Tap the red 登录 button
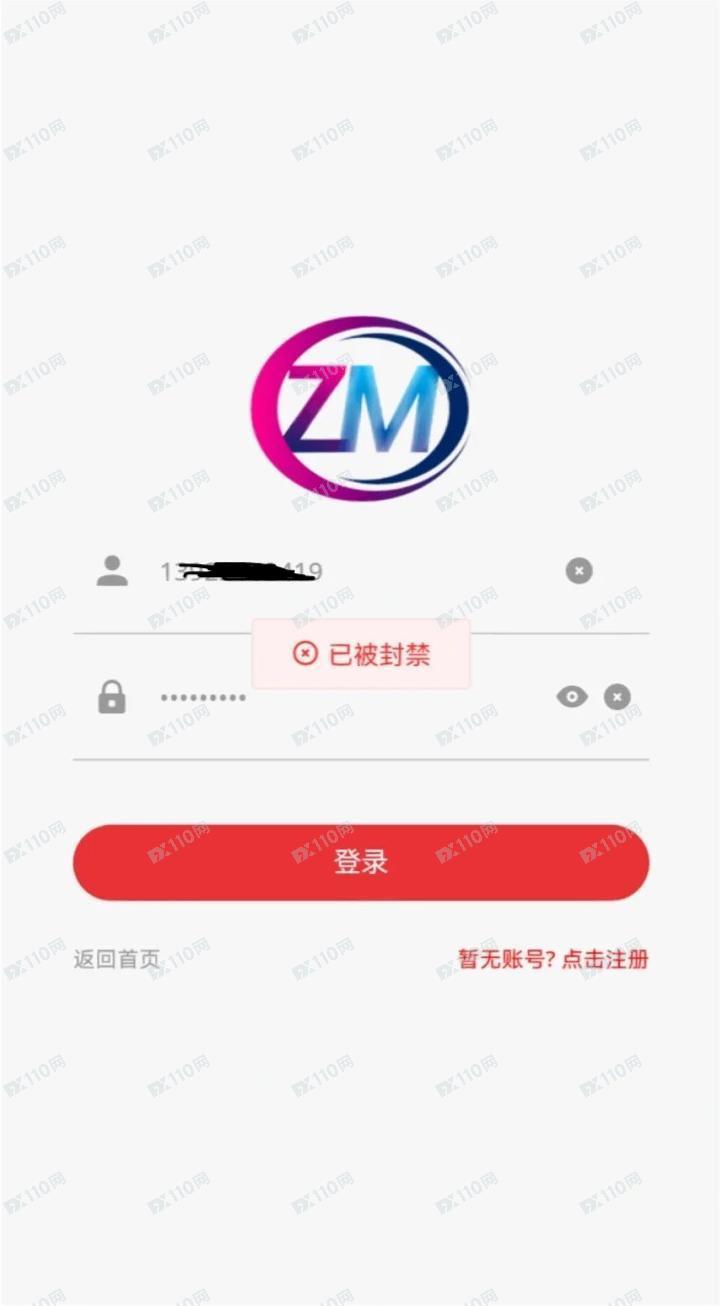The height and width of the screenshot is (1306, 720). [x=361, y=862]
